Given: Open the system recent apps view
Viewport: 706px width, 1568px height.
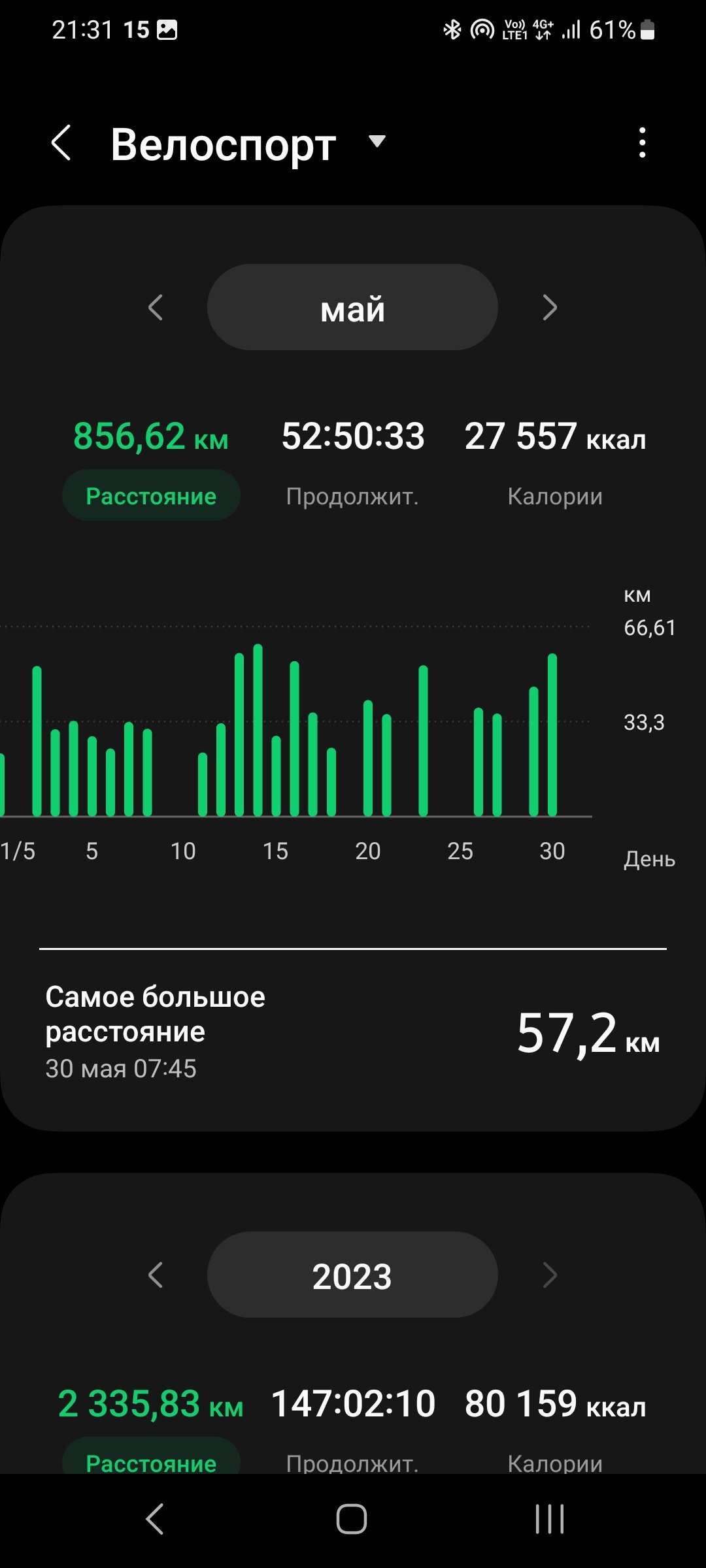Looking at the screenshot, I should pos(550,1519).
